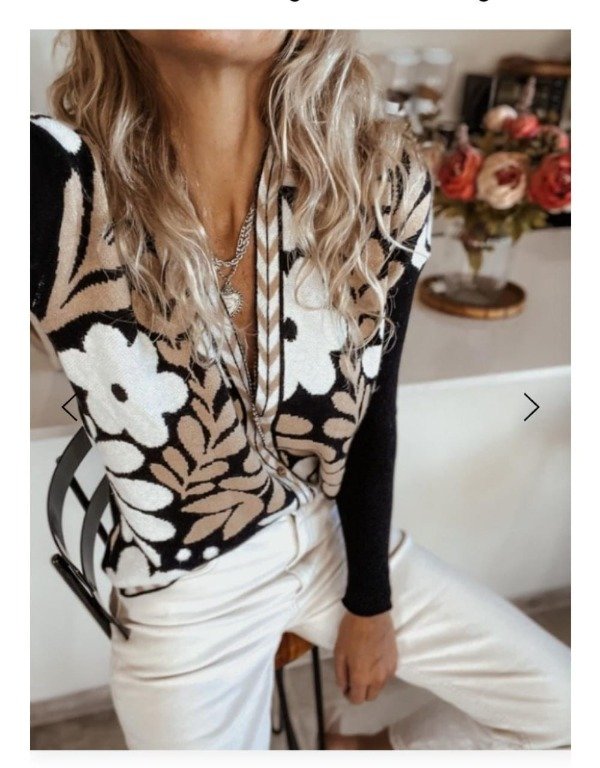This screenshot has height=768, width=600.
Task: Go to the next product image
Action: [x=531, y=407]
